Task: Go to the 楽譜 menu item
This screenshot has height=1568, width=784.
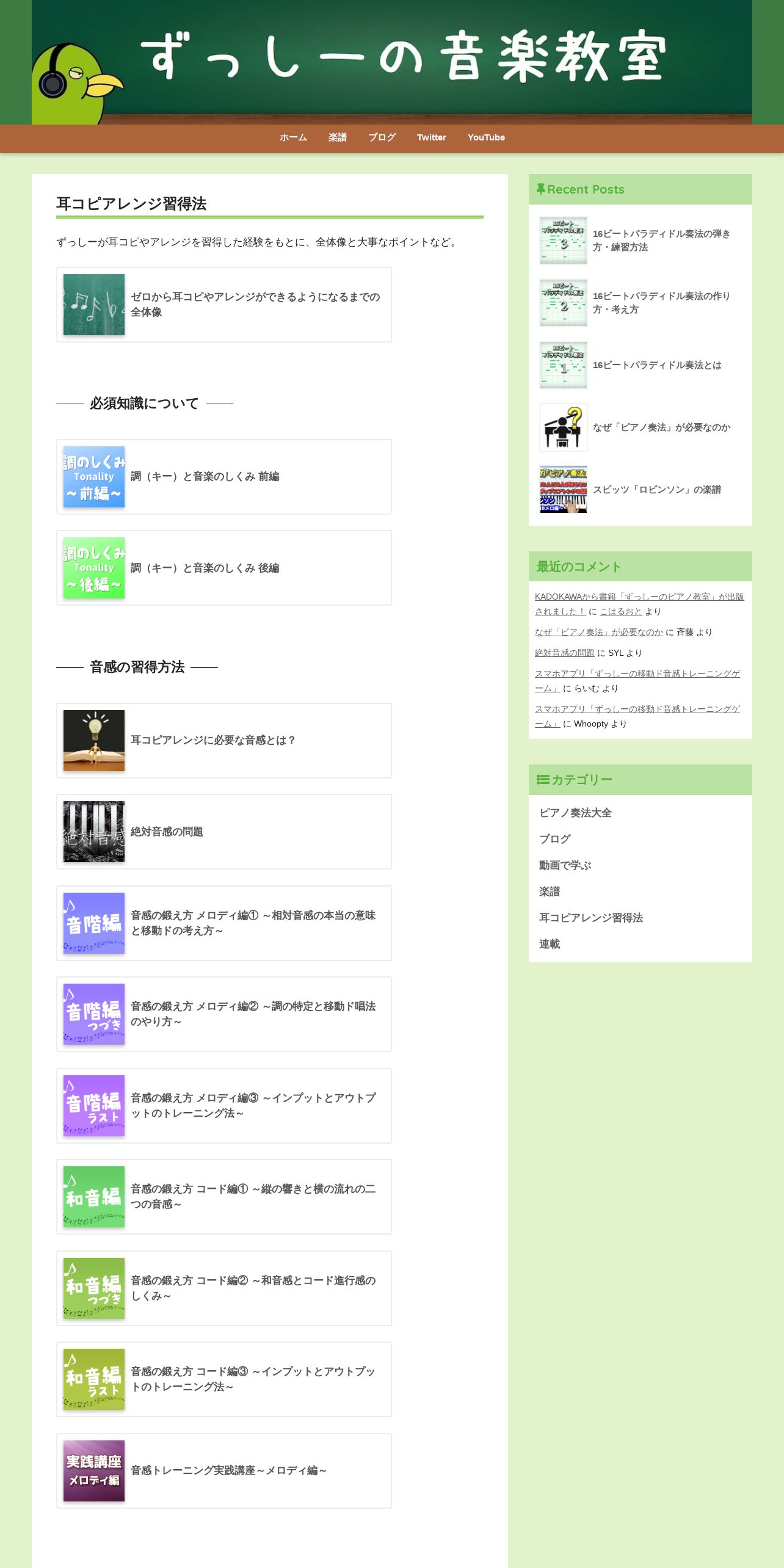Action: [337, 137]
